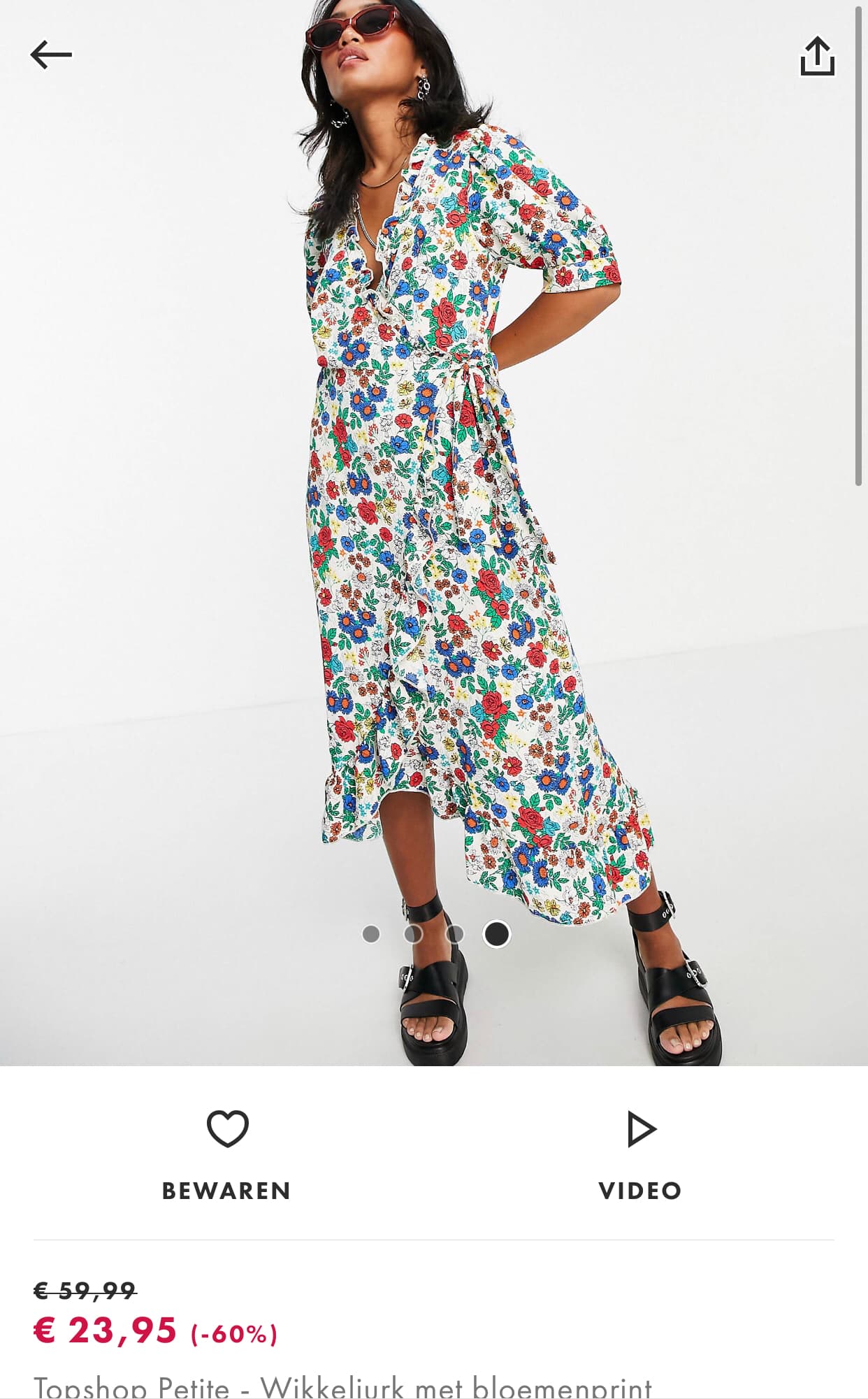Screen dimensions: 868x1399
Task: Jump to the first image dot
Action: coord(371,934)
